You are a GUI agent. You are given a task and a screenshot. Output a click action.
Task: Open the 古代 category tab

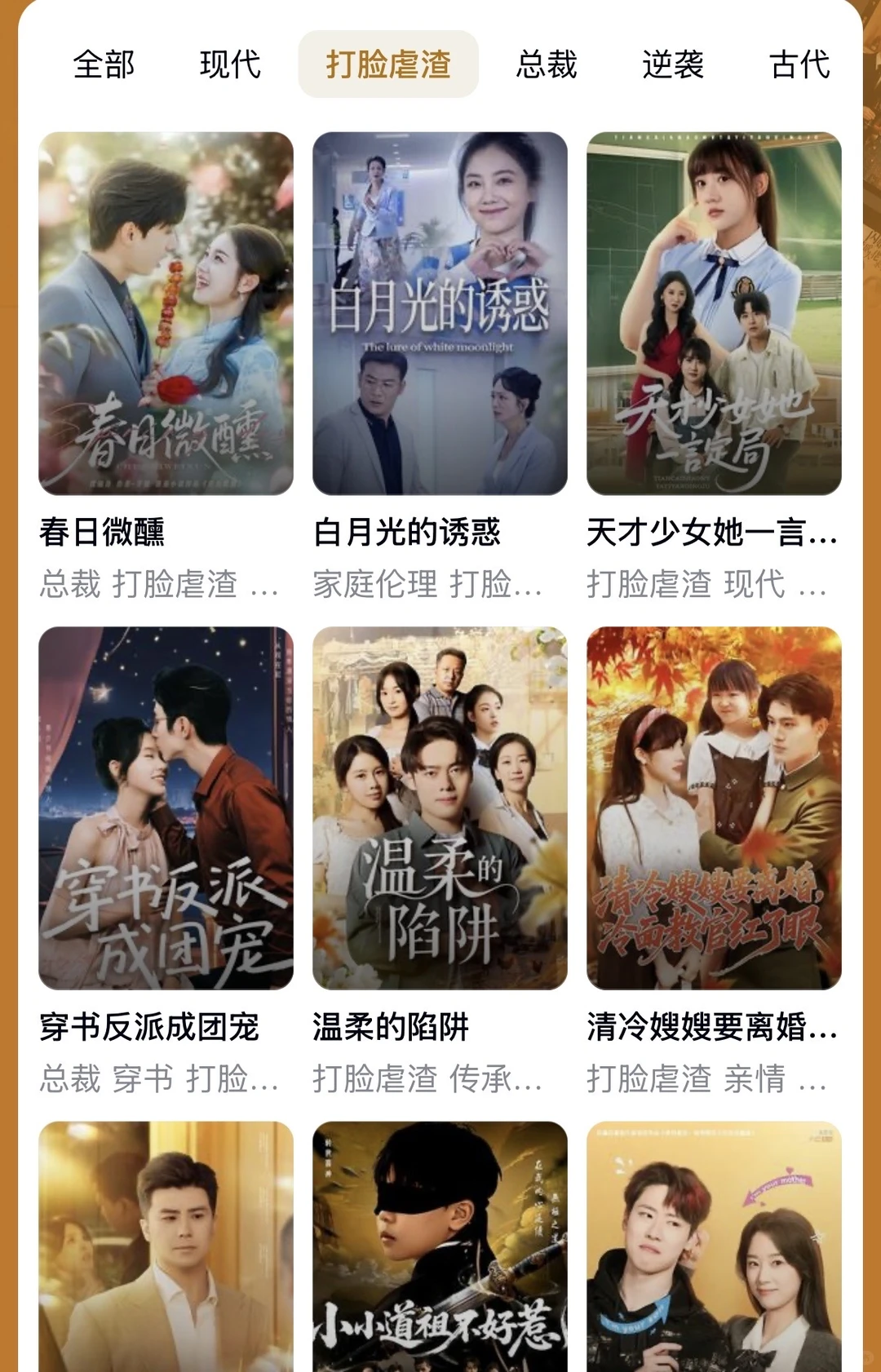(x=799, y=64)
